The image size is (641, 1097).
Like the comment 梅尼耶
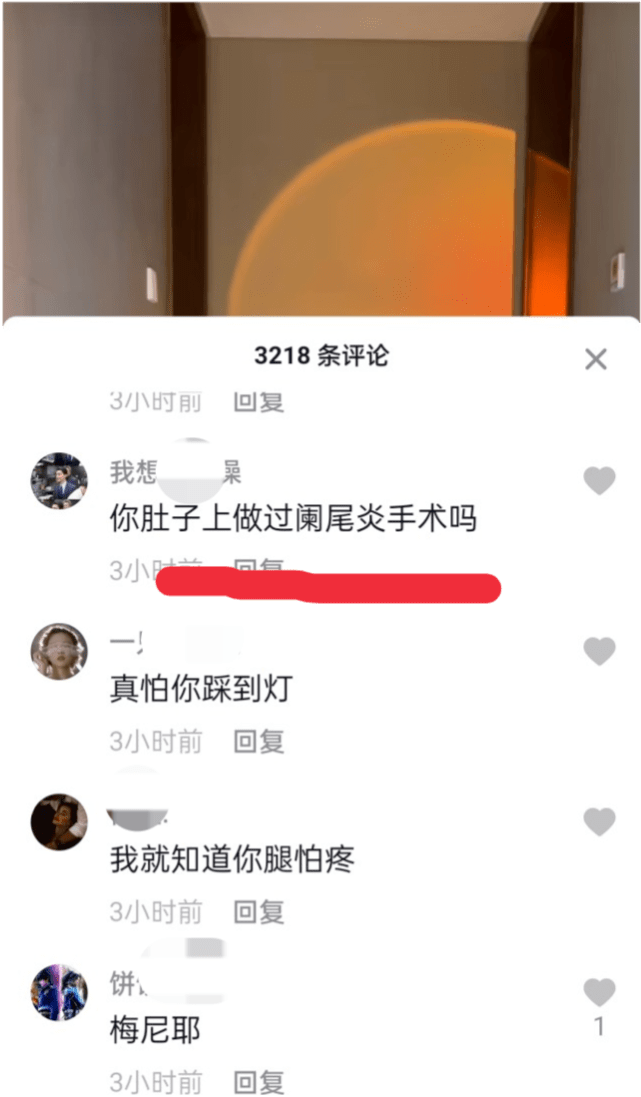tap(599, 993)
